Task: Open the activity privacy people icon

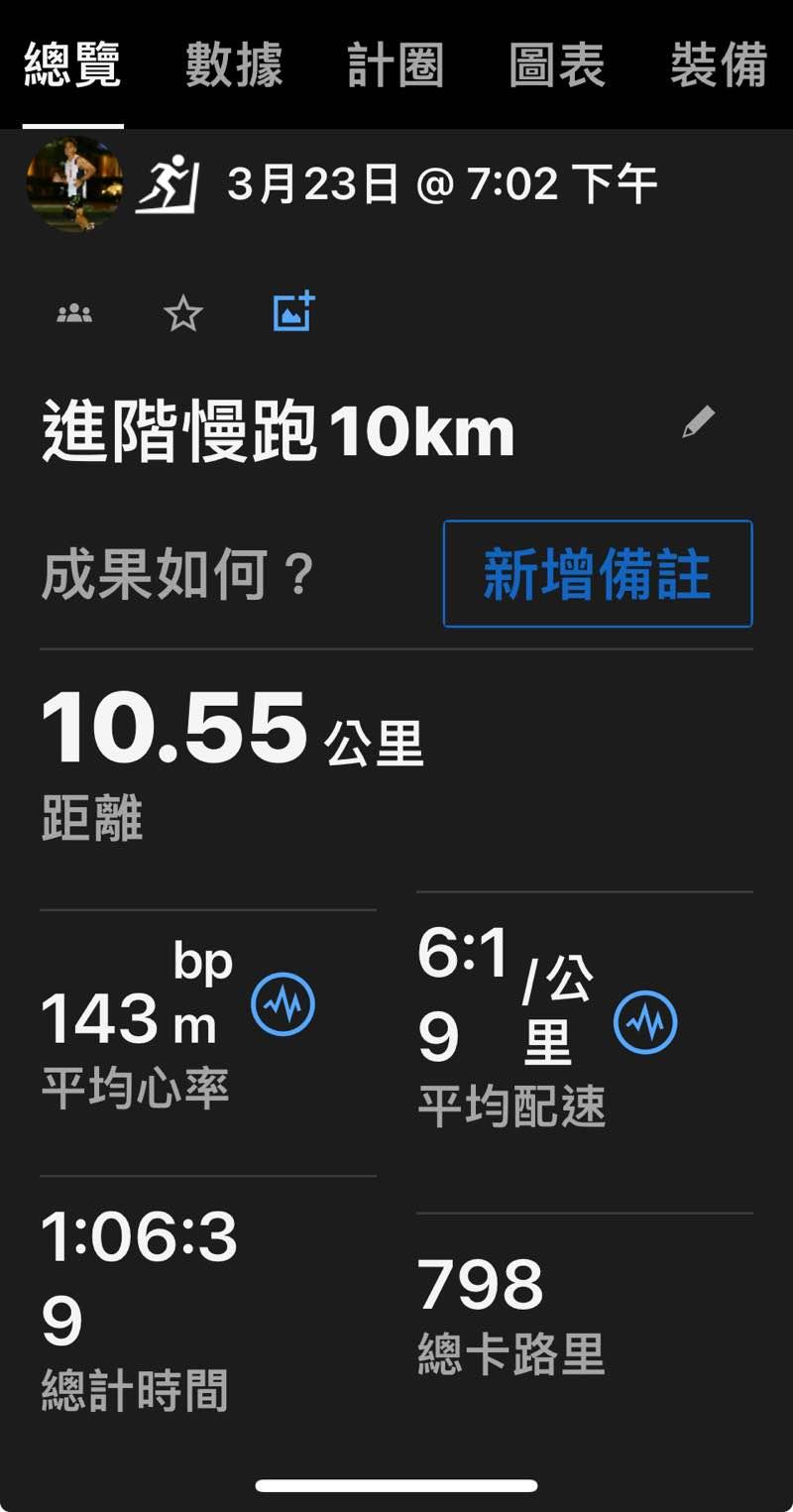Action: (74, 314)
